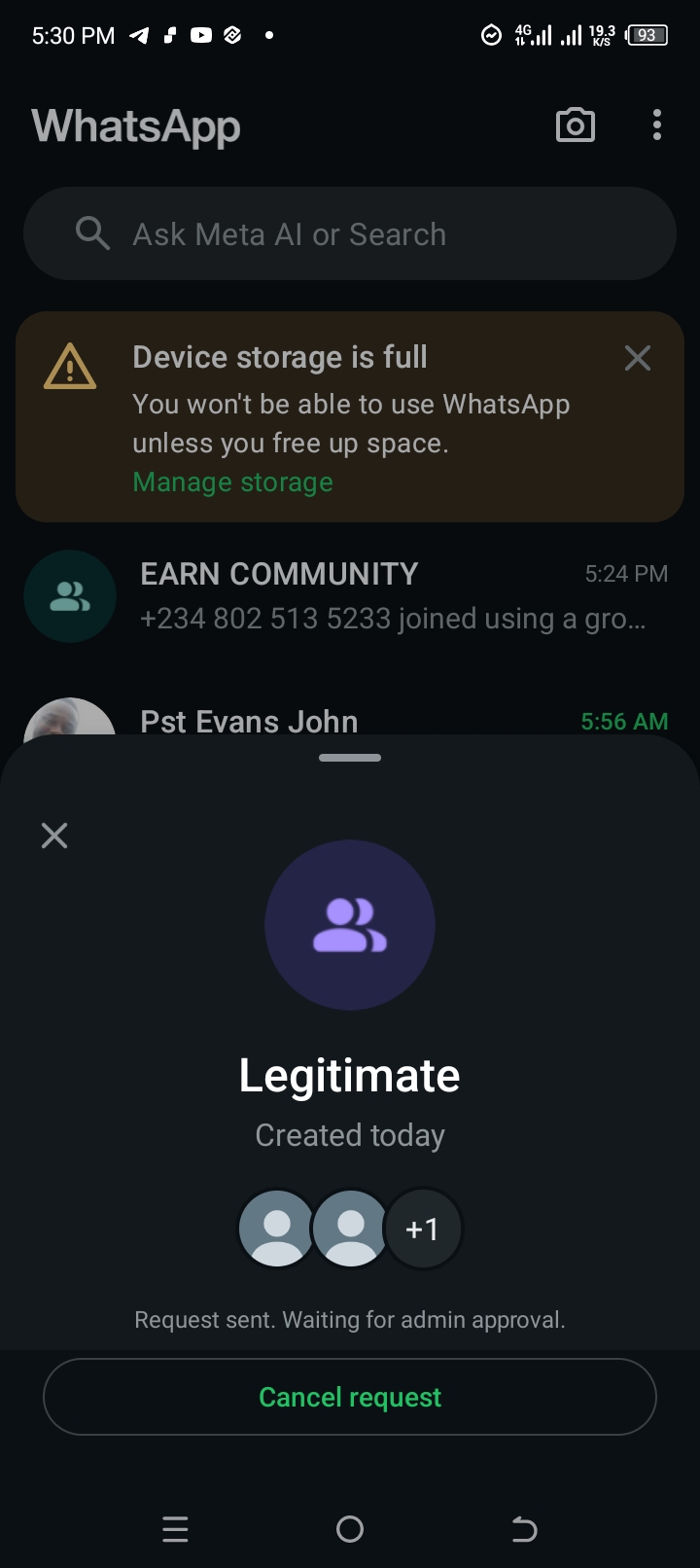Open the three-dot overflow menu
Image resolution: width=700 pixels, height=1568 pixels.
pyautogui.click(x=657, y=125)
